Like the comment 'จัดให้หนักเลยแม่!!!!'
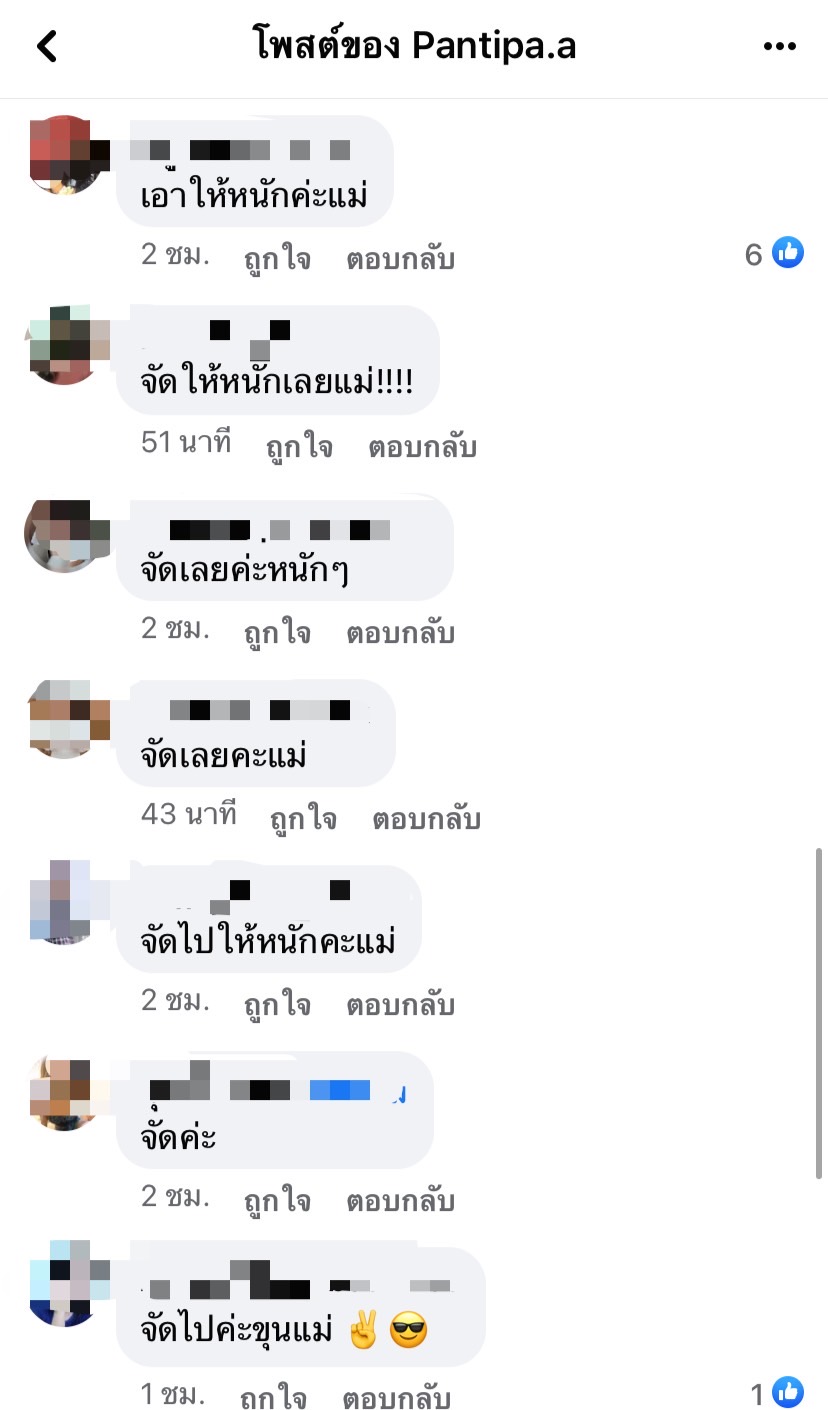 point(299,446)
